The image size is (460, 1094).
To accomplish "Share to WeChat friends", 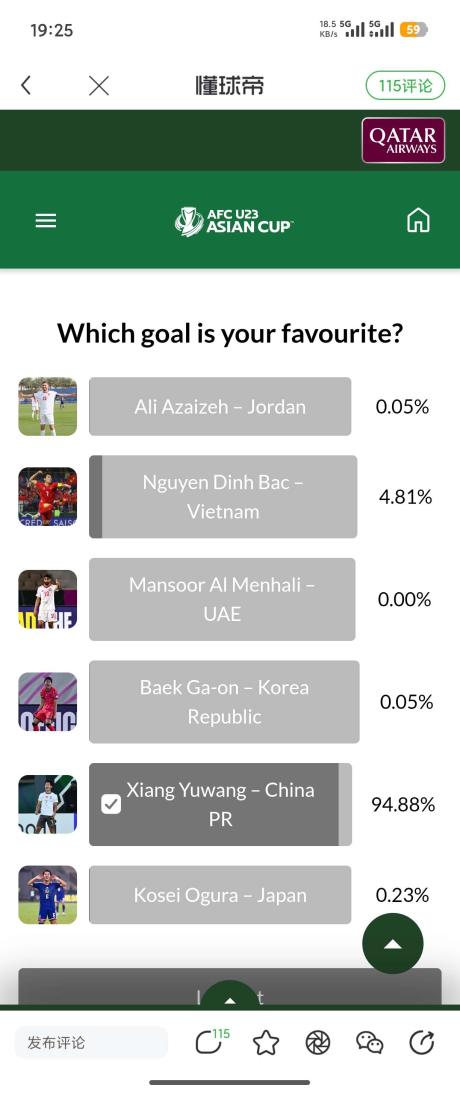I will [x=369, y=1043].
